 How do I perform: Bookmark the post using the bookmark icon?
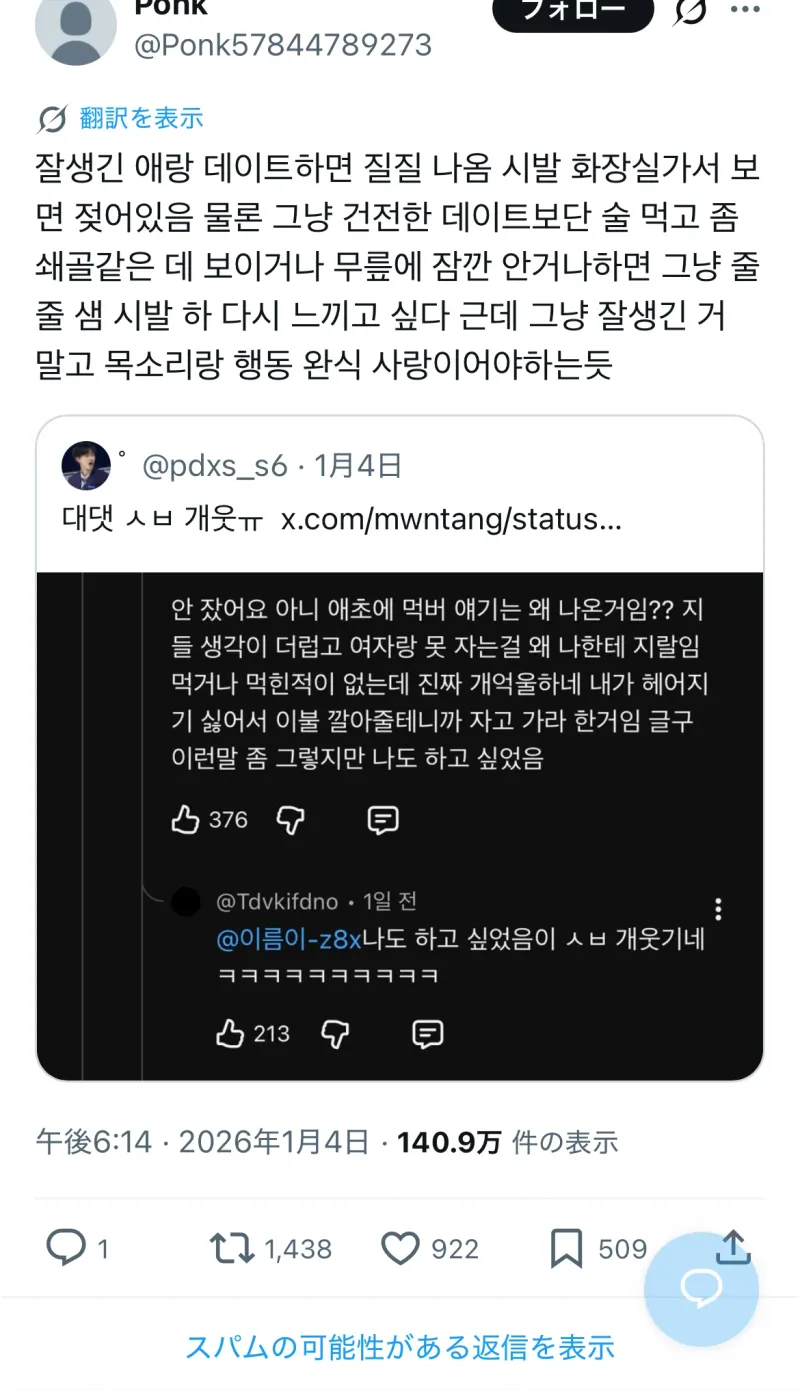pyautogui.click(x=568, y=1247)
